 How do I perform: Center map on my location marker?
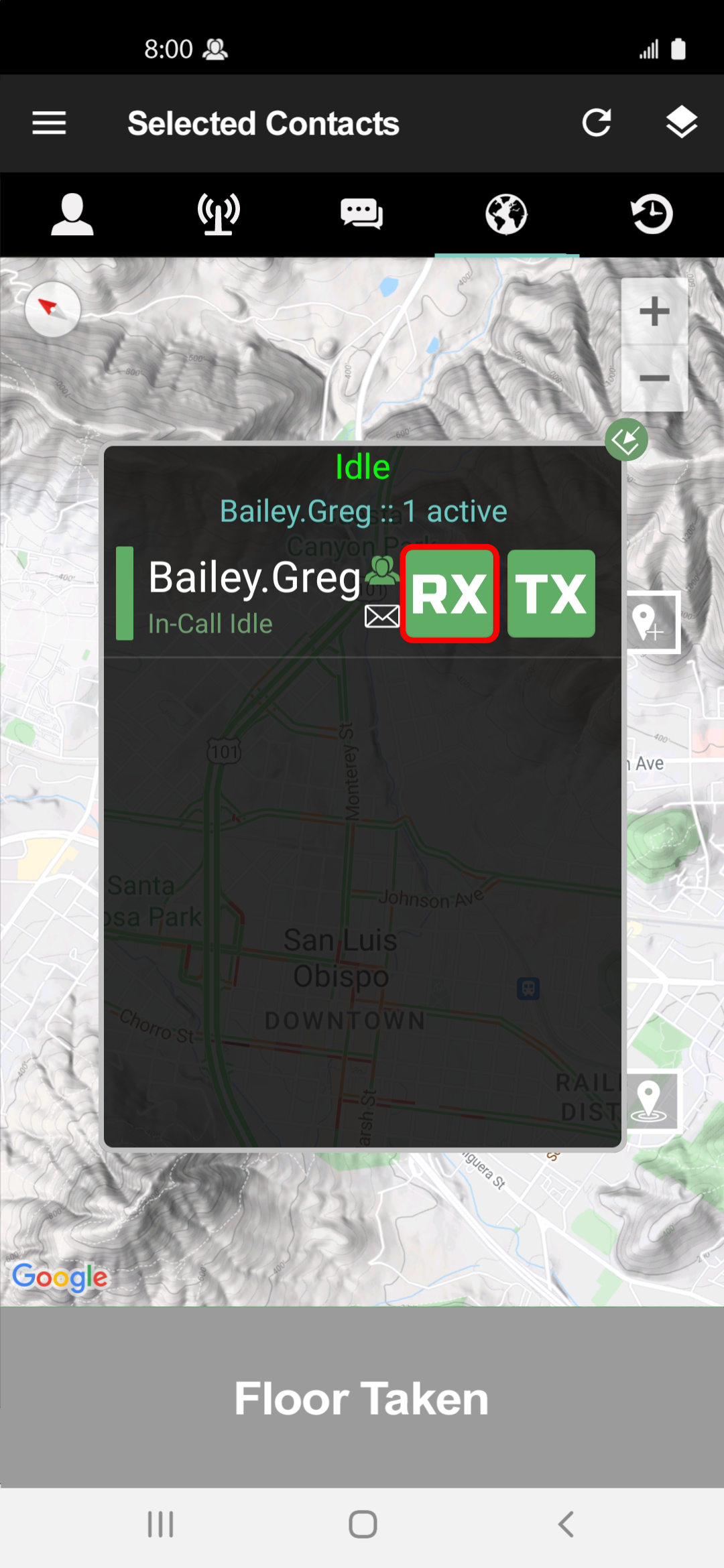pos(650,1101)
